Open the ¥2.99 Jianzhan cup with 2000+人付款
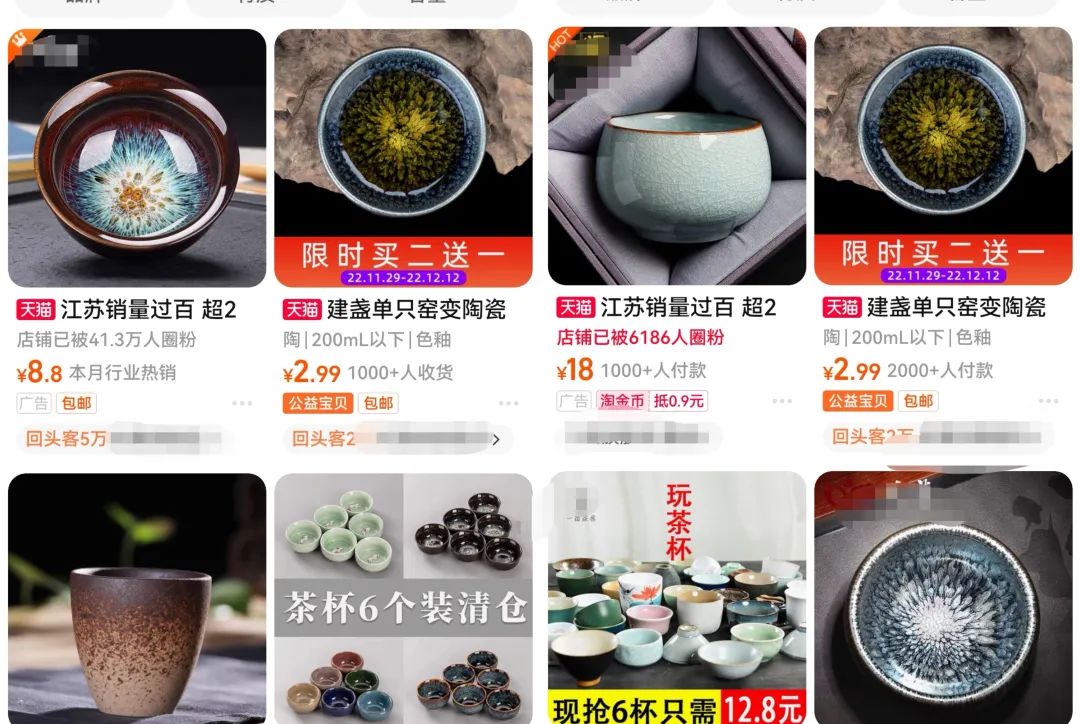 pos(943,159)
